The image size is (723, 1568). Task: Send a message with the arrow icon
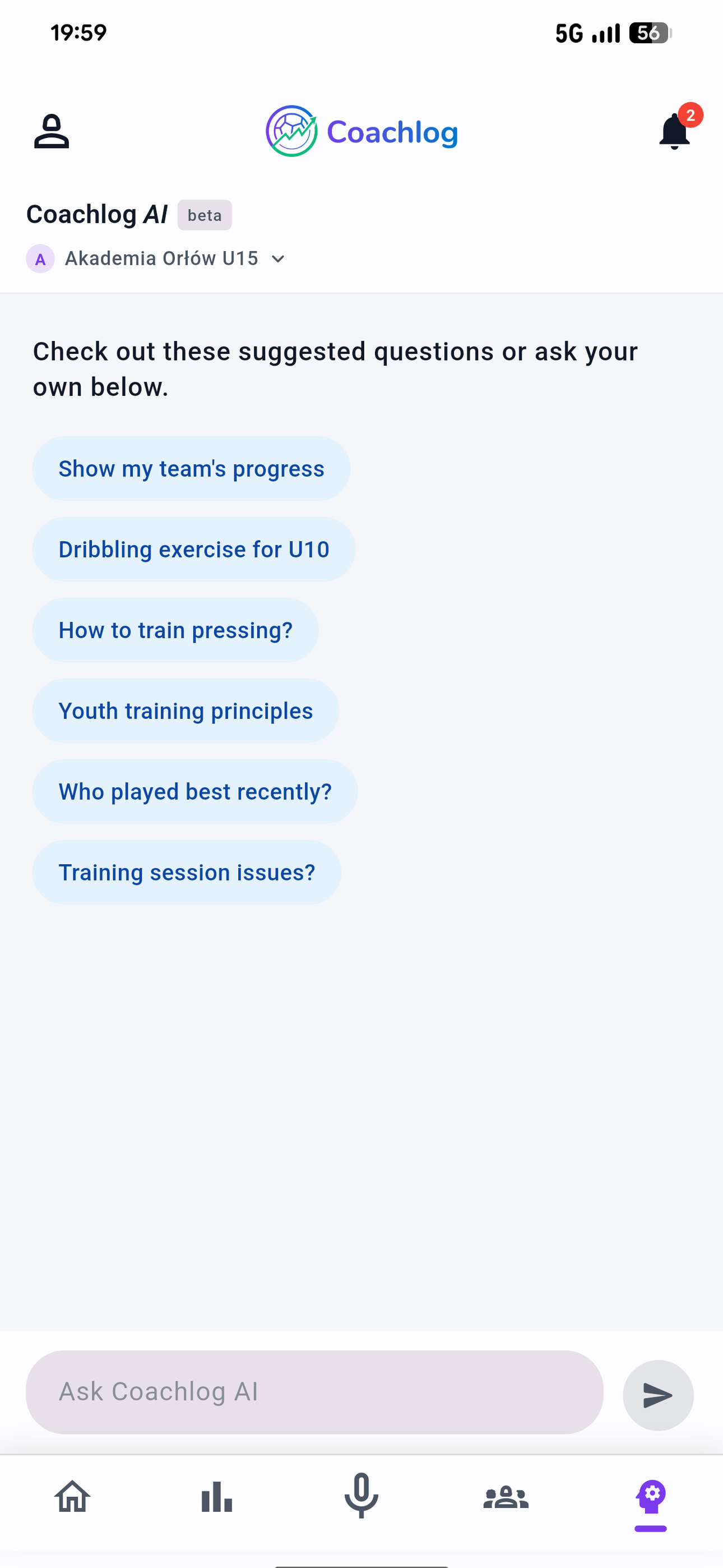click(658, 1395)
